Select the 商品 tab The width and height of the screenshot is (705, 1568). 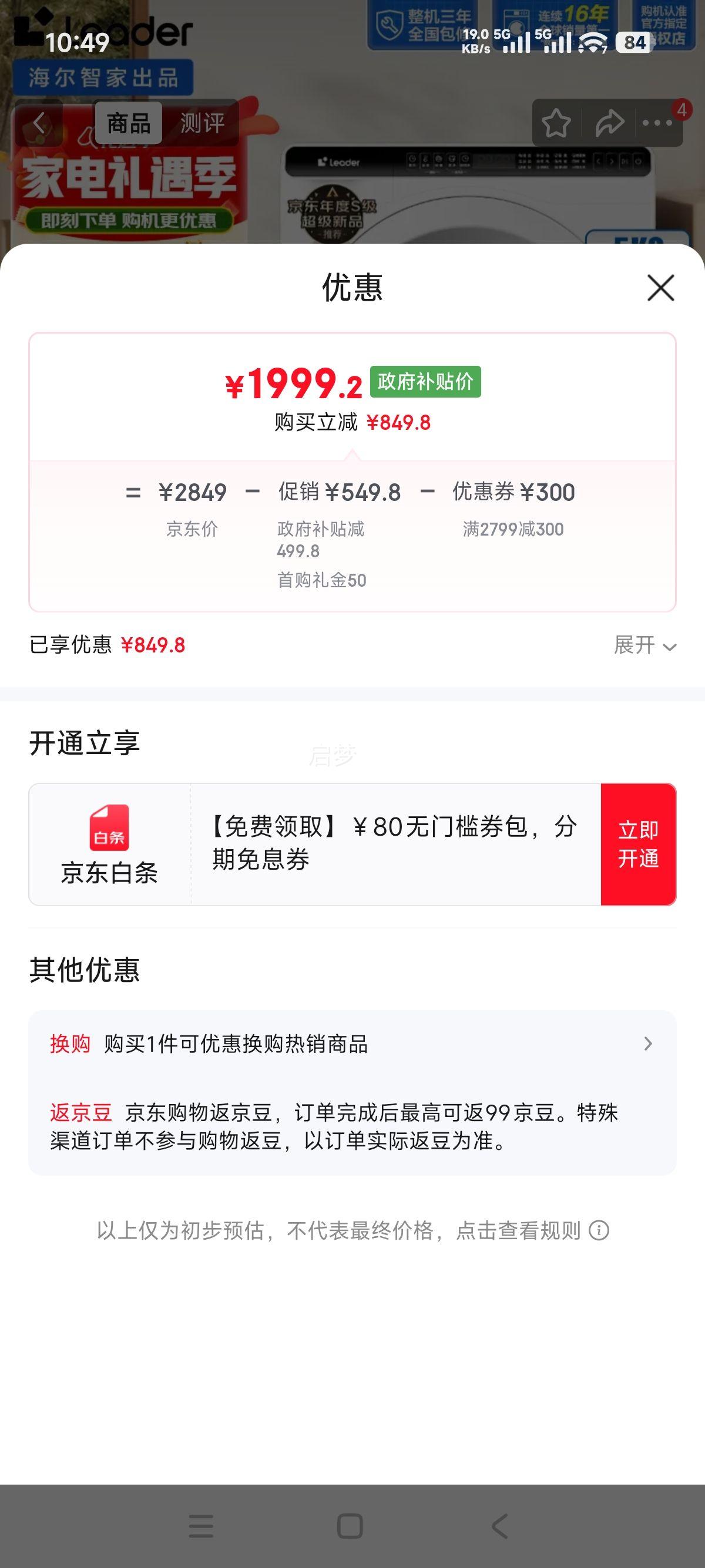pos(130,123)
